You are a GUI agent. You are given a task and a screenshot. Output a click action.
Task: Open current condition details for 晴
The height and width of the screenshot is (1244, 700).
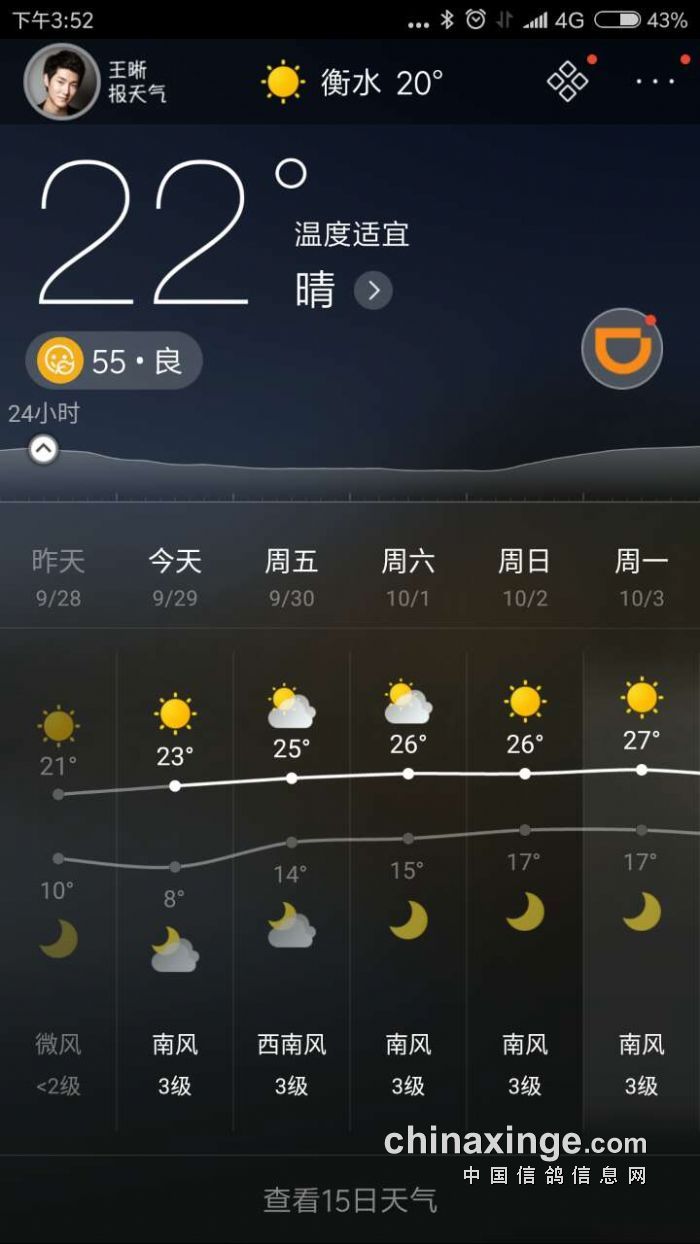coord(373,291)
